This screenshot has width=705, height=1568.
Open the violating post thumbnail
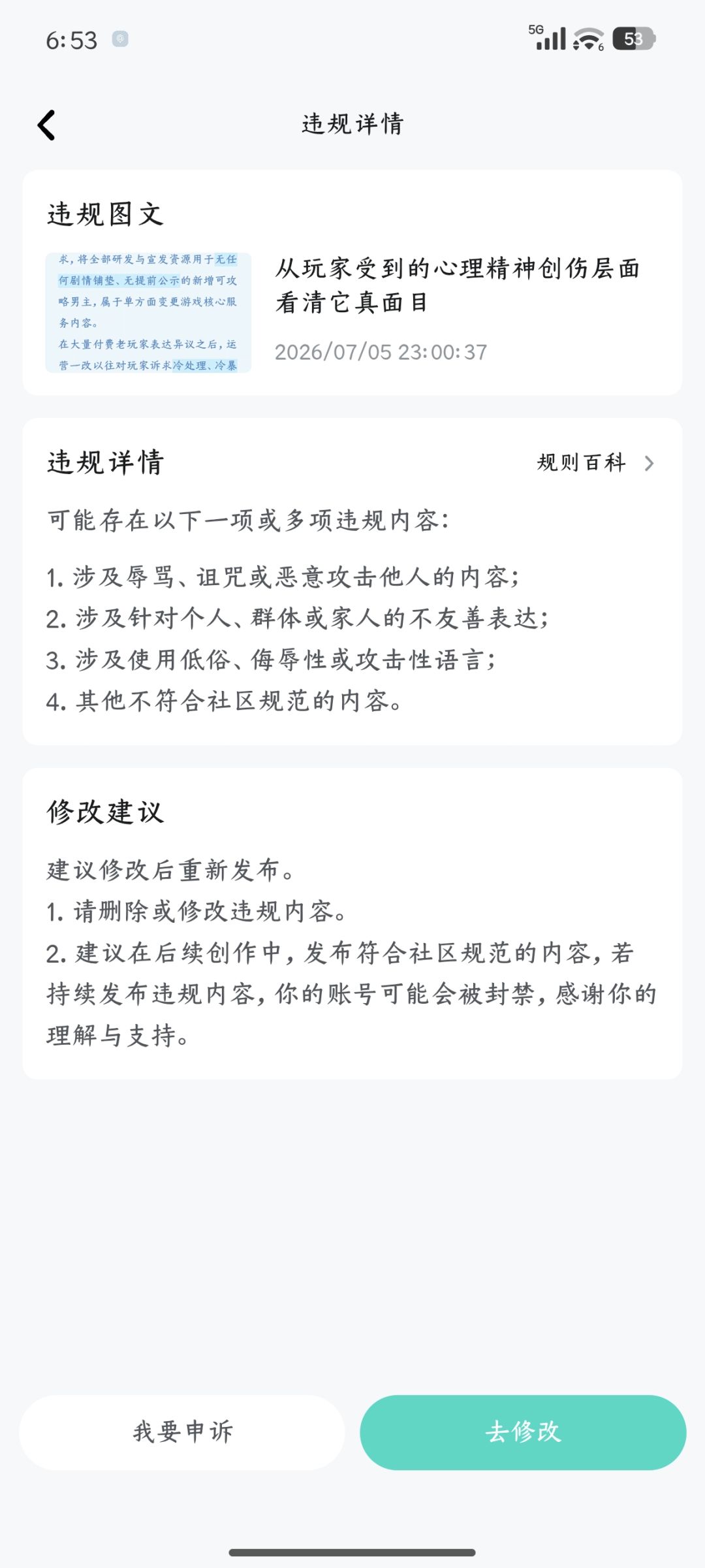coord(148,312)
